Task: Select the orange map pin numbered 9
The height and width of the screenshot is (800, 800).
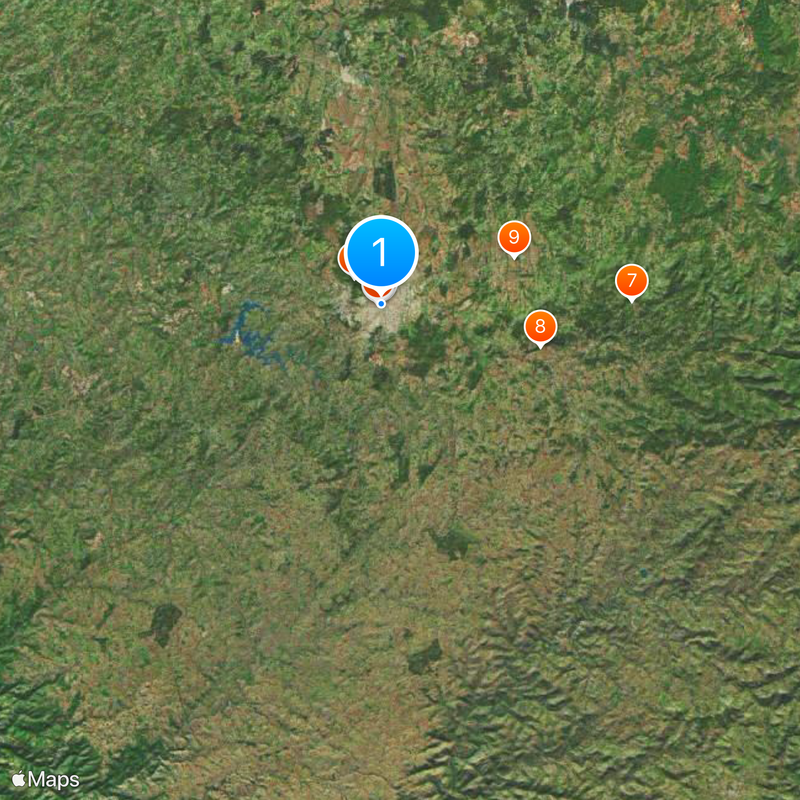Action: tap(514, 238)
